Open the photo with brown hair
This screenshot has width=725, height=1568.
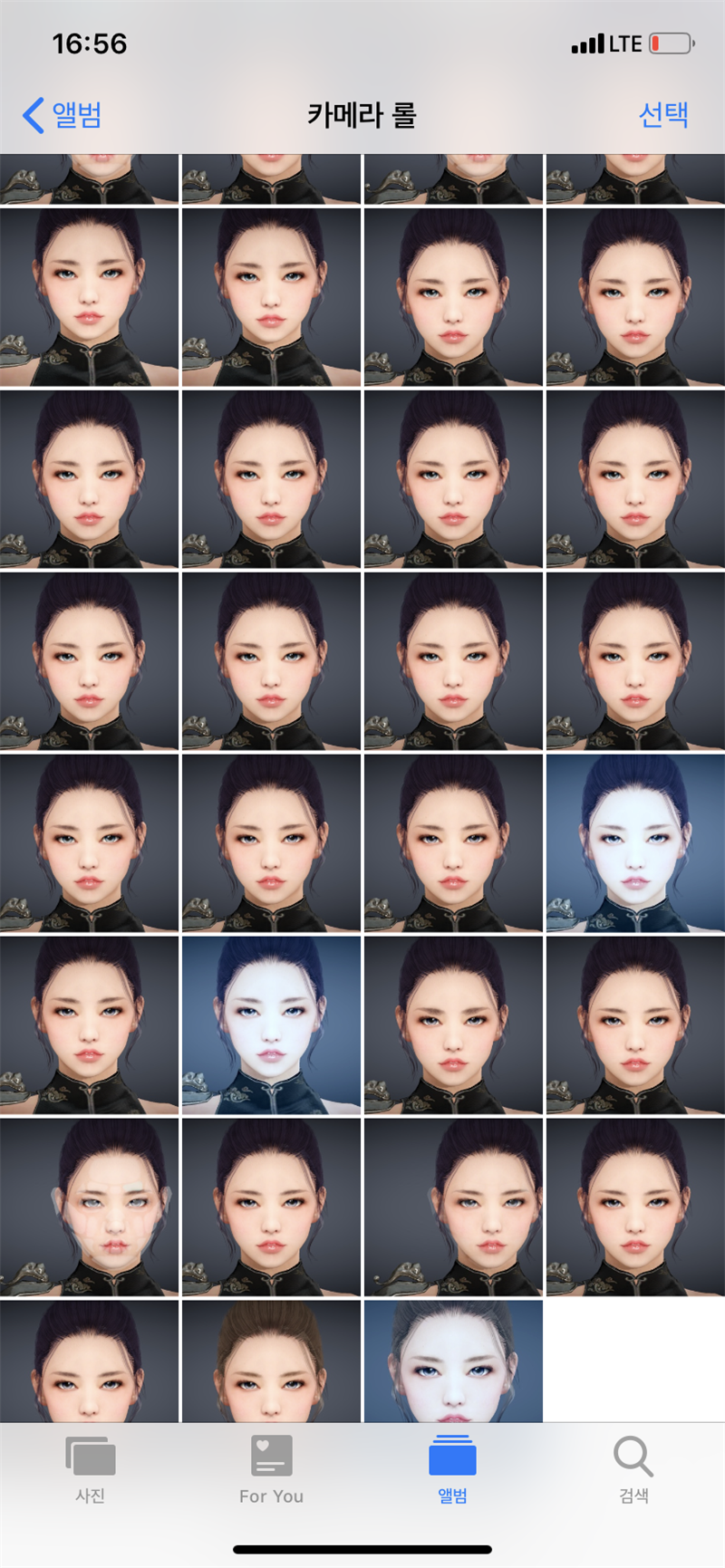point(271,1361)
